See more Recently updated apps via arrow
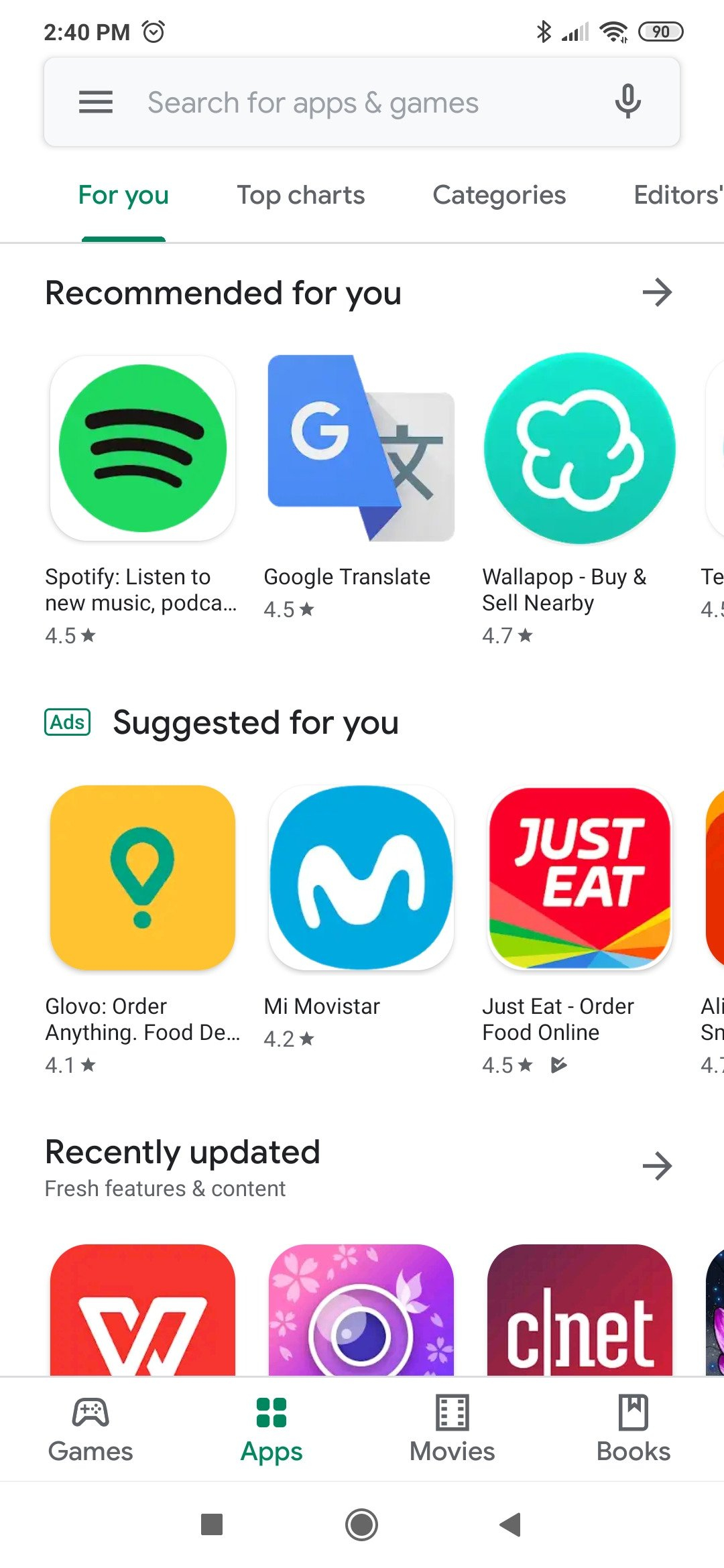This screenshot has height=1568, width=724. point(657,1166)
